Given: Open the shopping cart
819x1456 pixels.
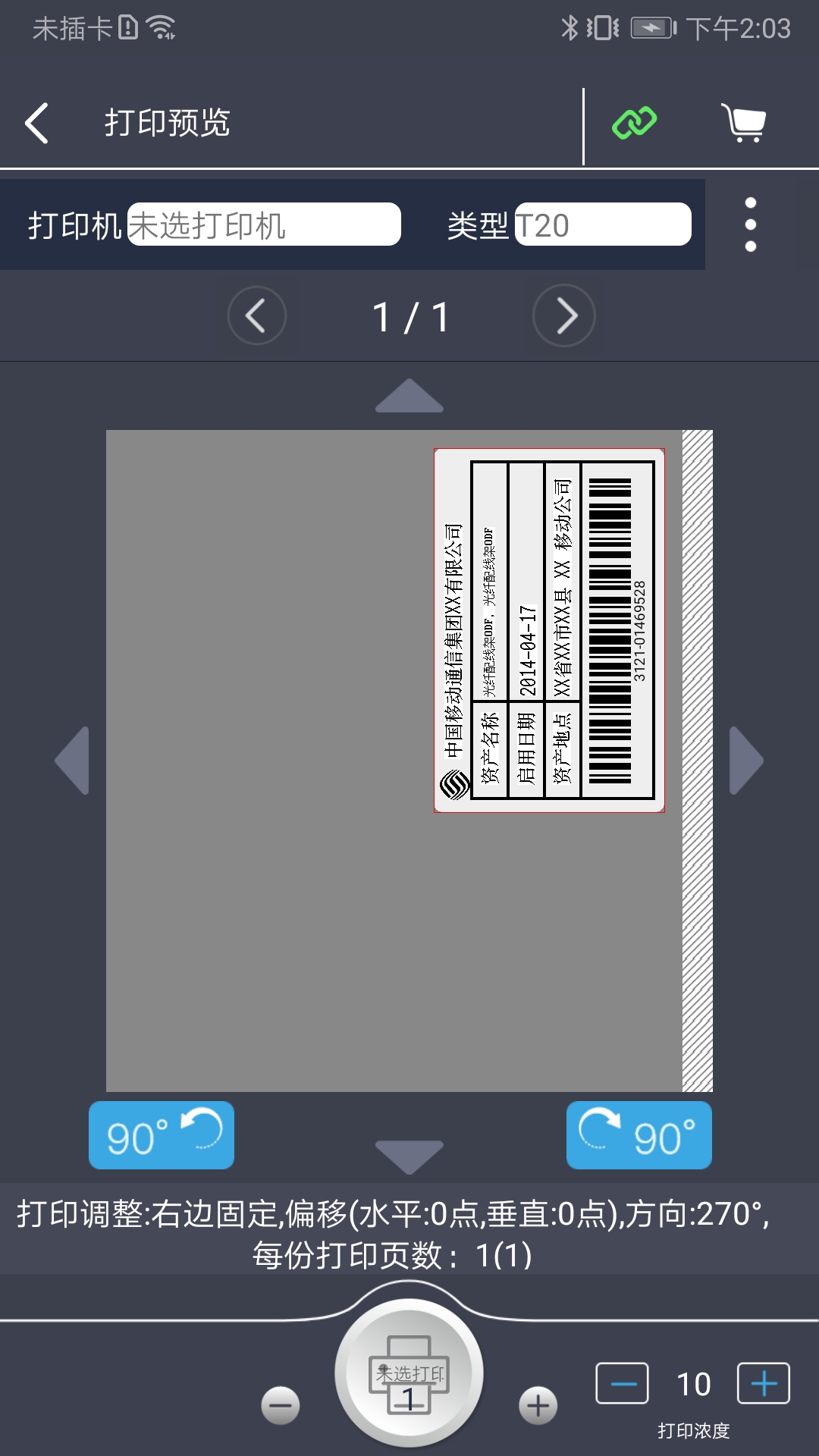Looking at the screenshot, I should [x=744, y=123].
